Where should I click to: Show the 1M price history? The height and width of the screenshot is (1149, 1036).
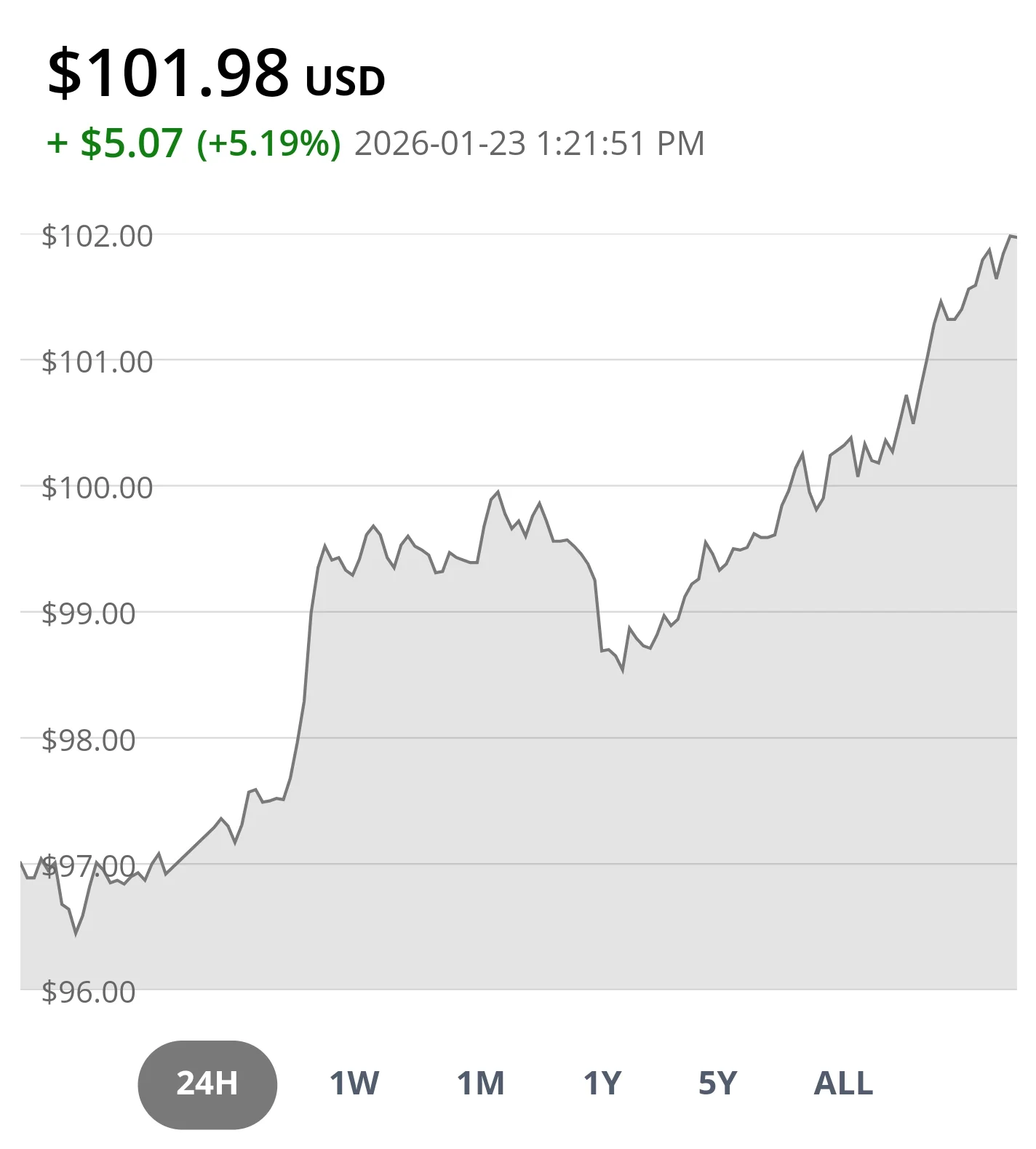[x=480, y=1084]
